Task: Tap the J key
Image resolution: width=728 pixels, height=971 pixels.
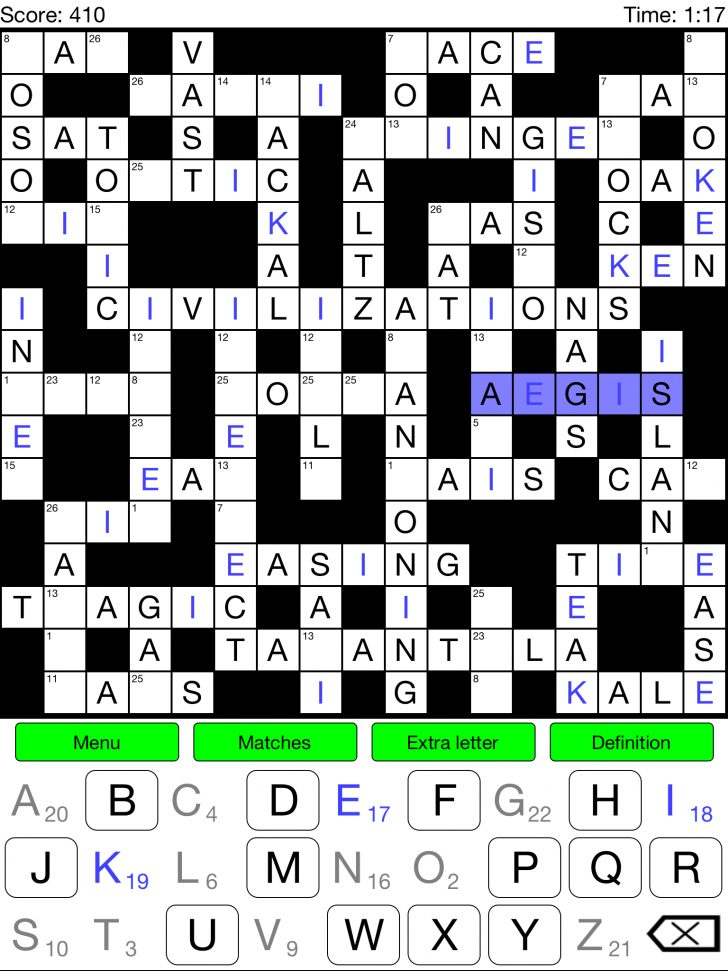Action: pyautogui.click(x=41, y=868)
